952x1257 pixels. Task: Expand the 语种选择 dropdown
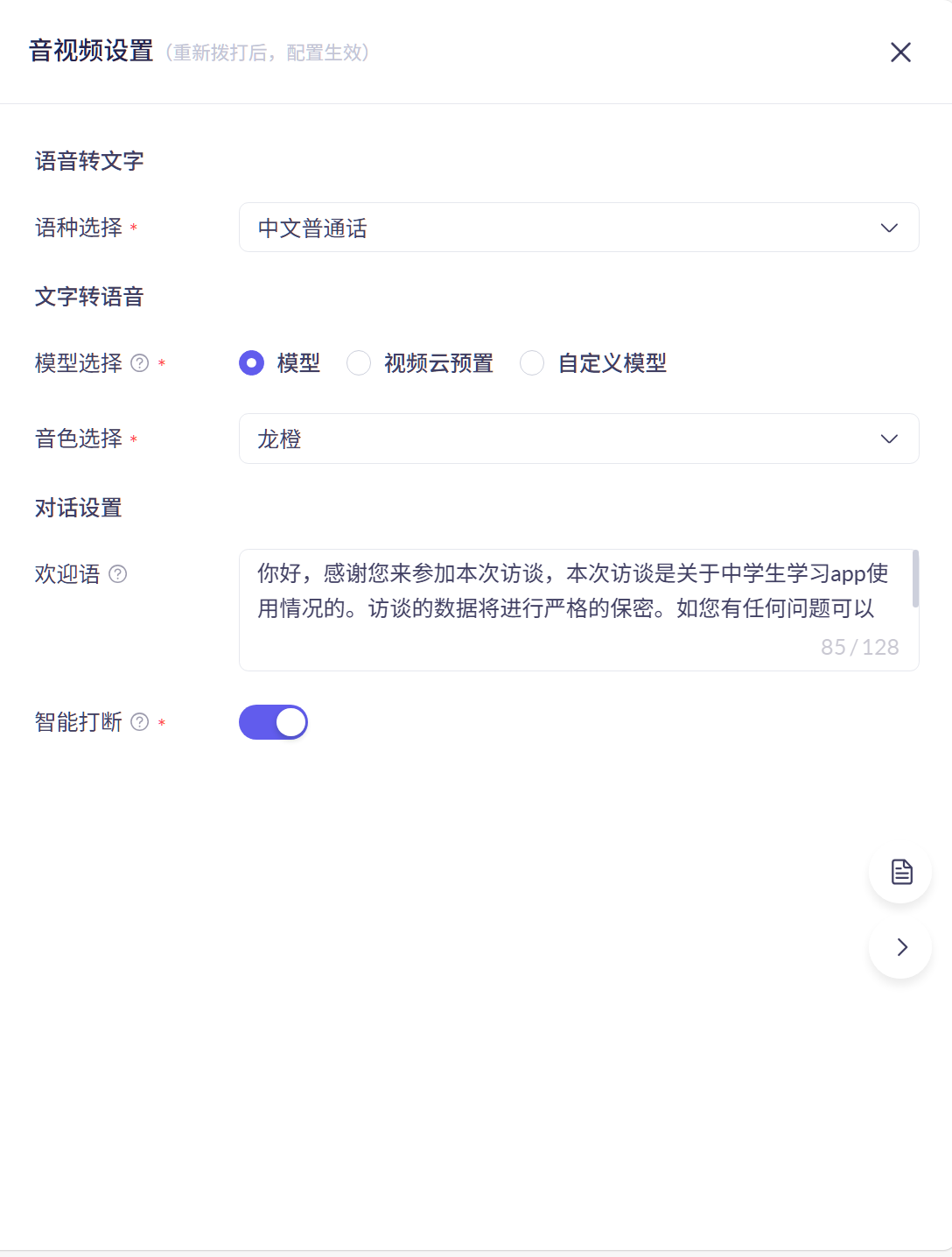[578, 228]
